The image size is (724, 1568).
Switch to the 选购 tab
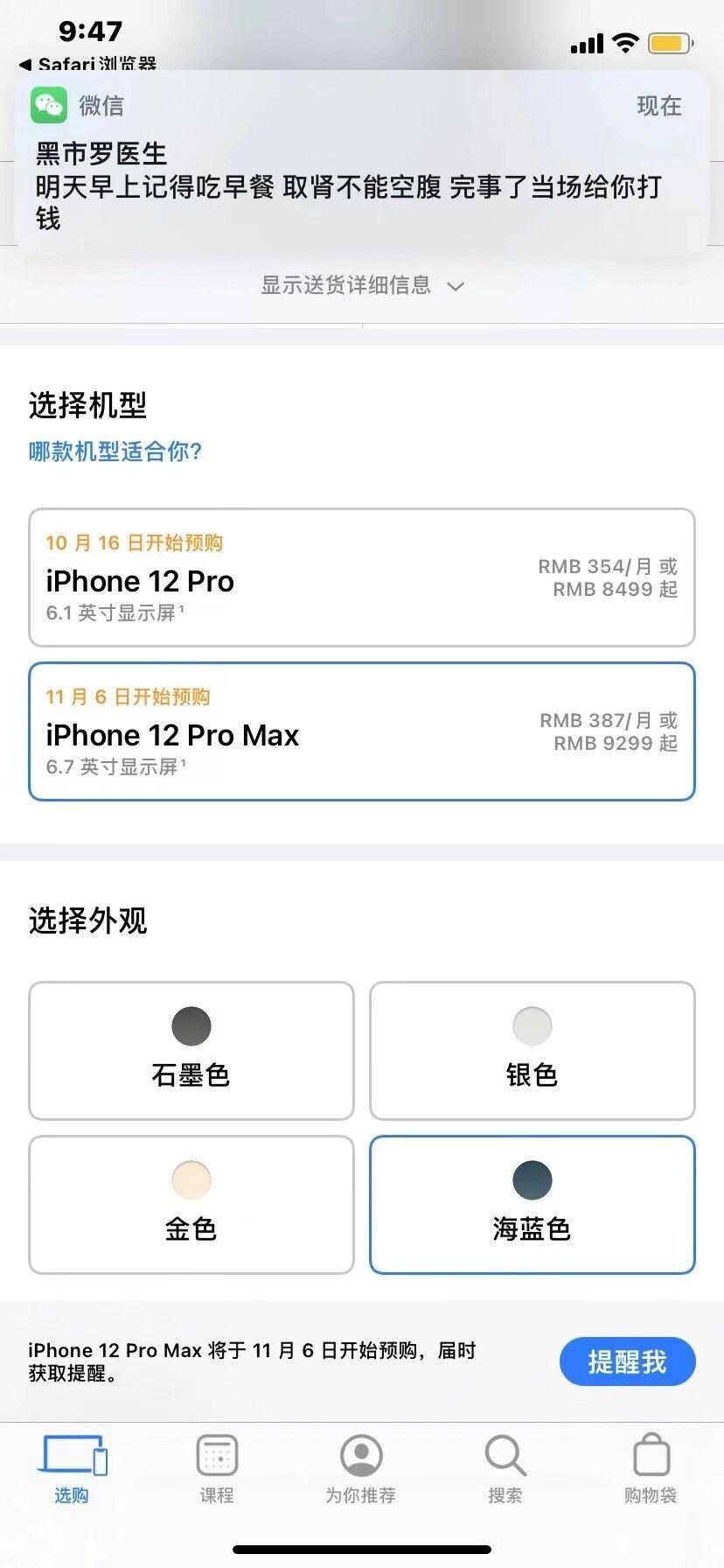click(x=73, y=1470)
